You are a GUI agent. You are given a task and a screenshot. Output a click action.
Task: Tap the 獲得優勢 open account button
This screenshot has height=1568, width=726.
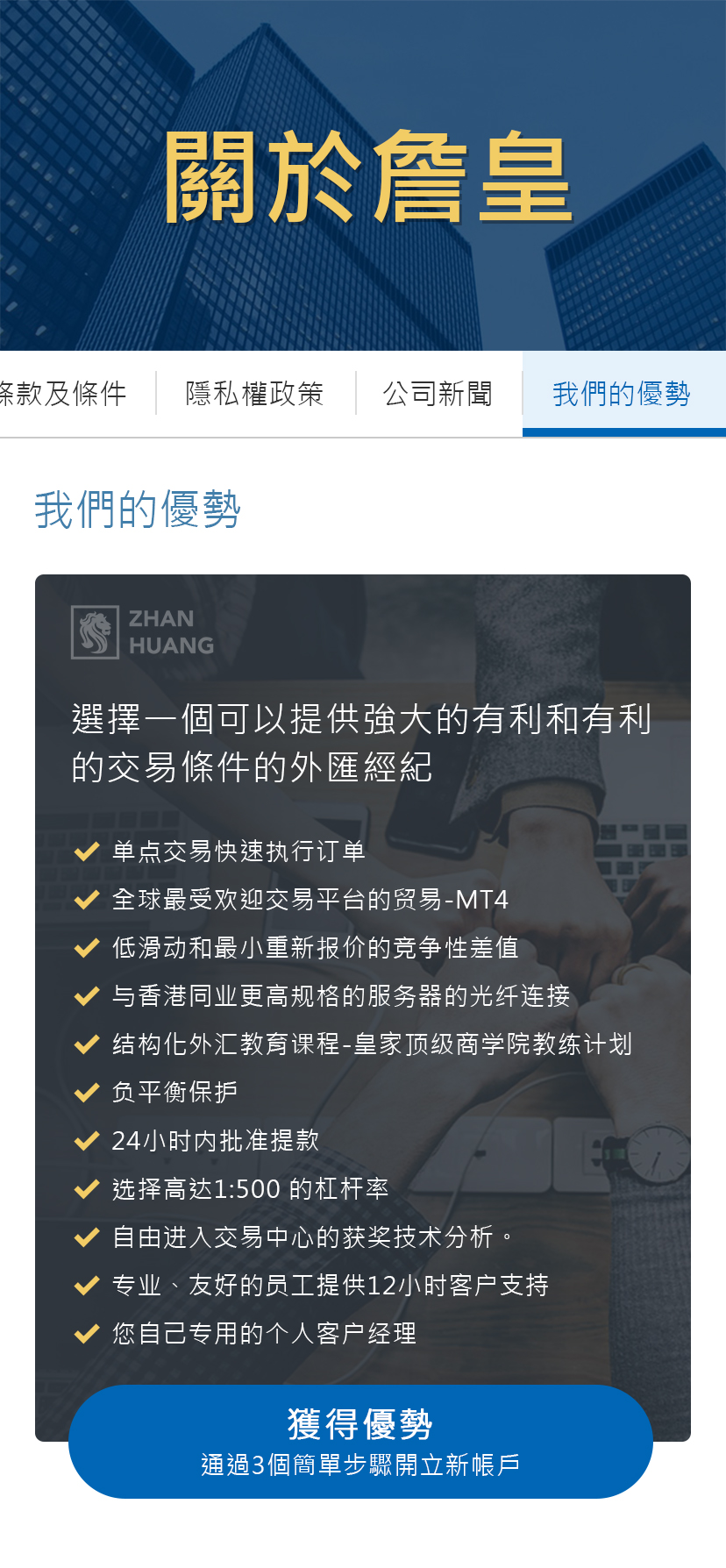(360, 1441)
